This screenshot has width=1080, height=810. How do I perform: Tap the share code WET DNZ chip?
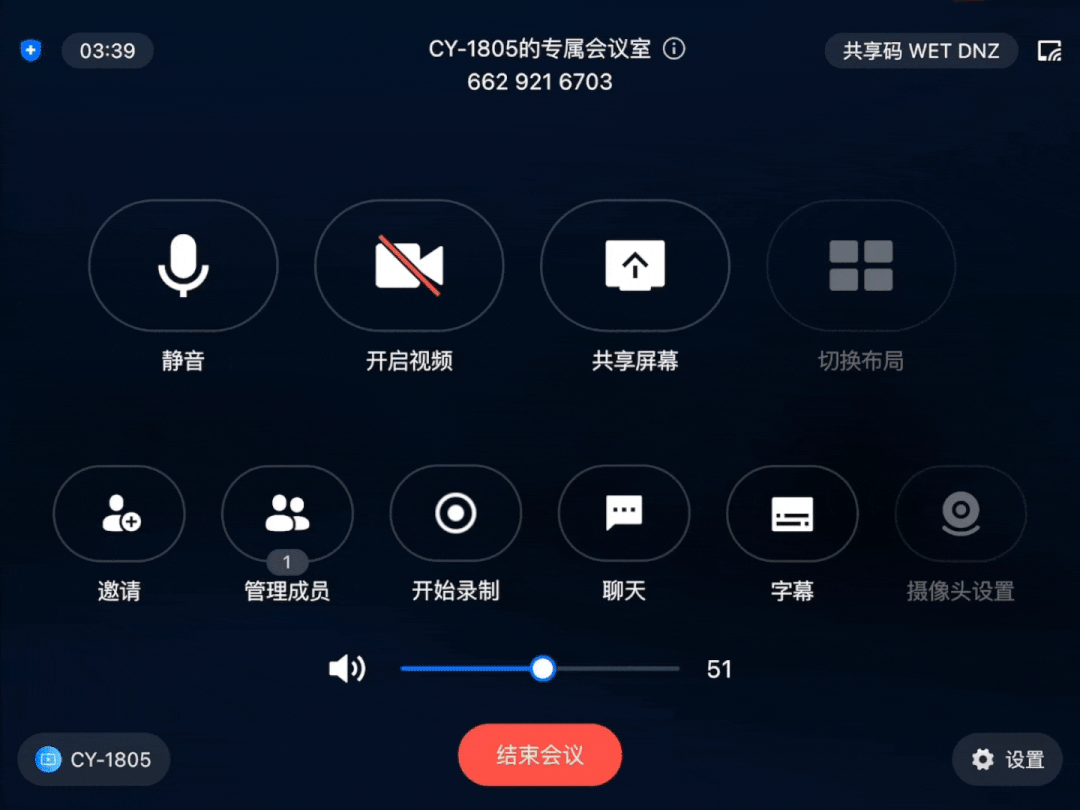point(921,51)
